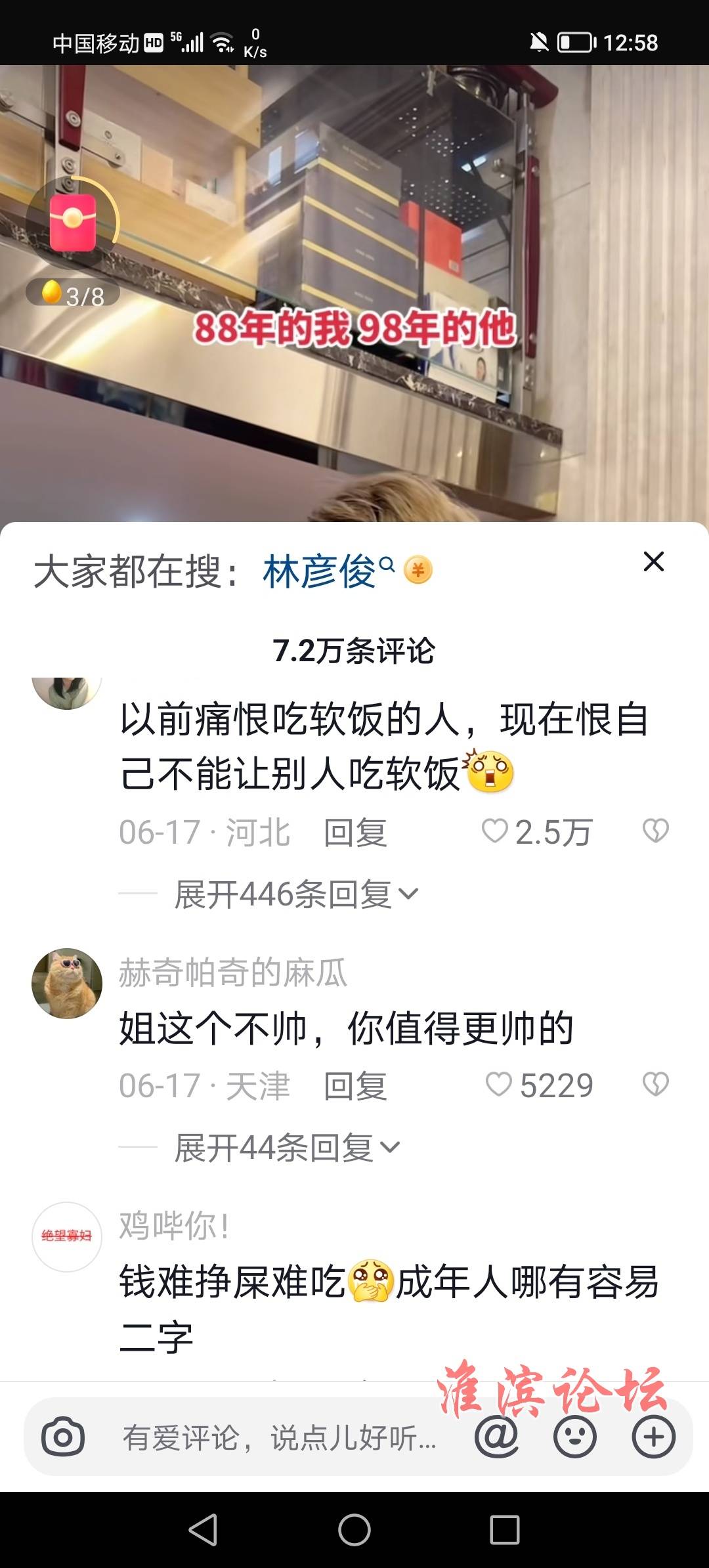Like 赫奇帕奇的麻瓜's comment
The image size is (709, 1568).
(539, 1085)
